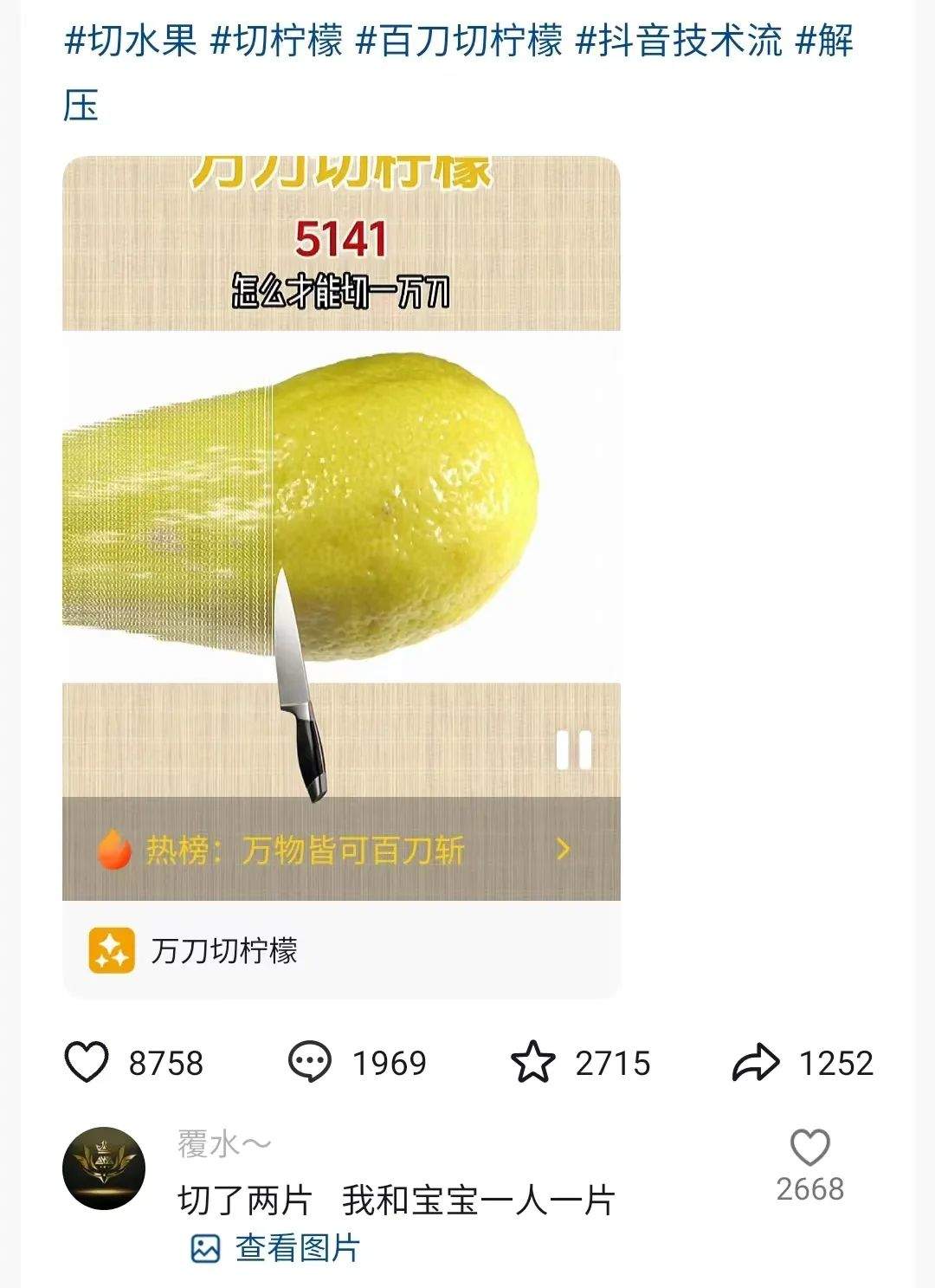Open the #抖音技术流 hashtag
935x1288 pixels.
pos(679,41)
